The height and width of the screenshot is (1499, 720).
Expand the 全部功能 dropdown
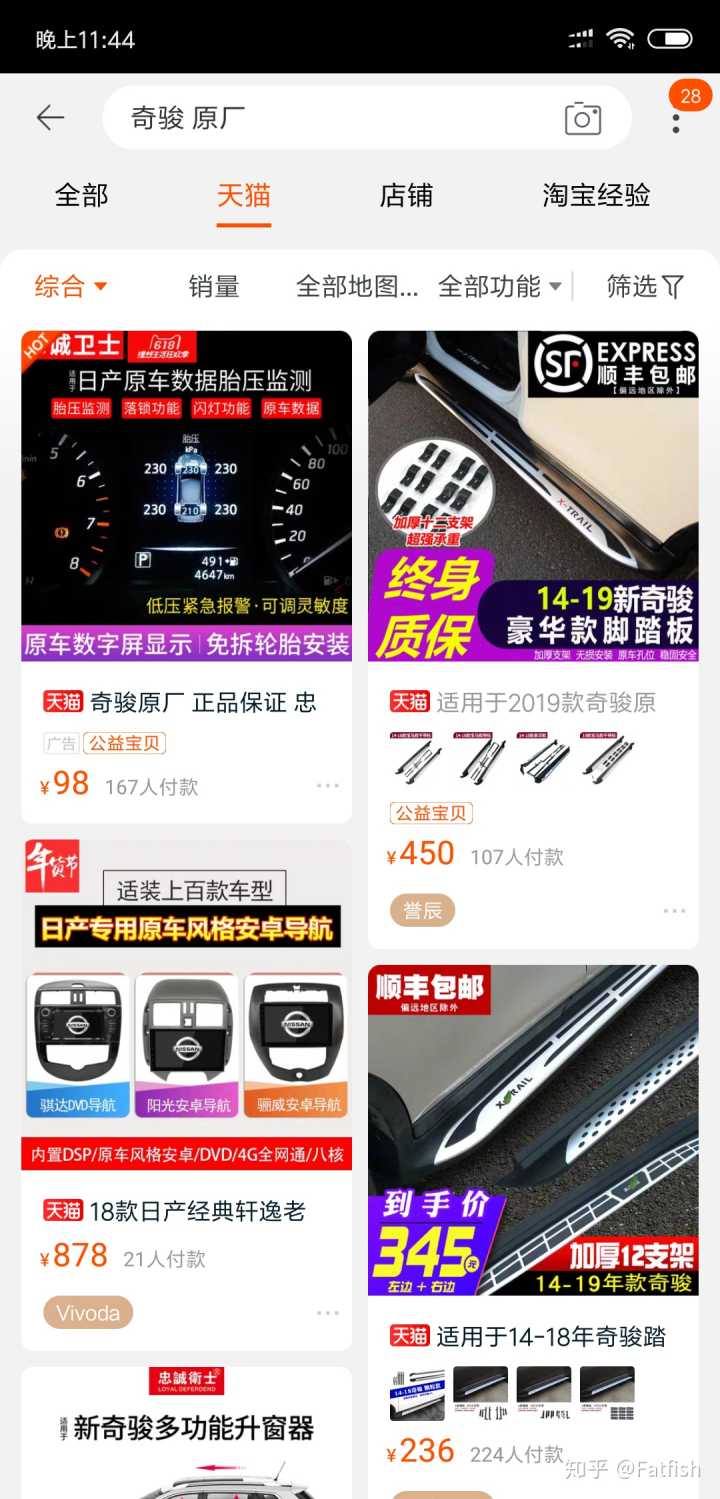tap(500, 287)
